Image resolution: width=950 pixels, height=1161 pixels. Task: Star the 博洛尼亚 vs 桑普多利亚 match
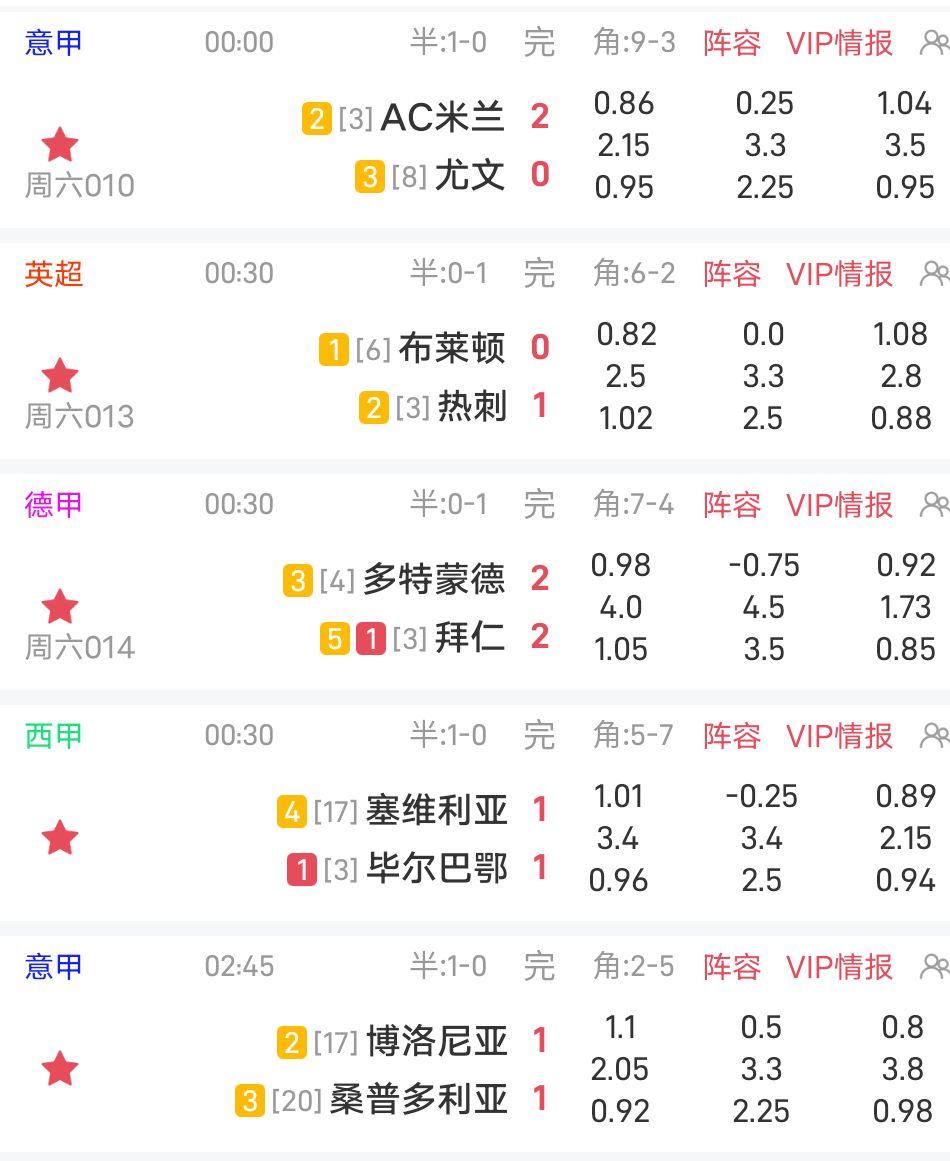tap(60, 1069)
